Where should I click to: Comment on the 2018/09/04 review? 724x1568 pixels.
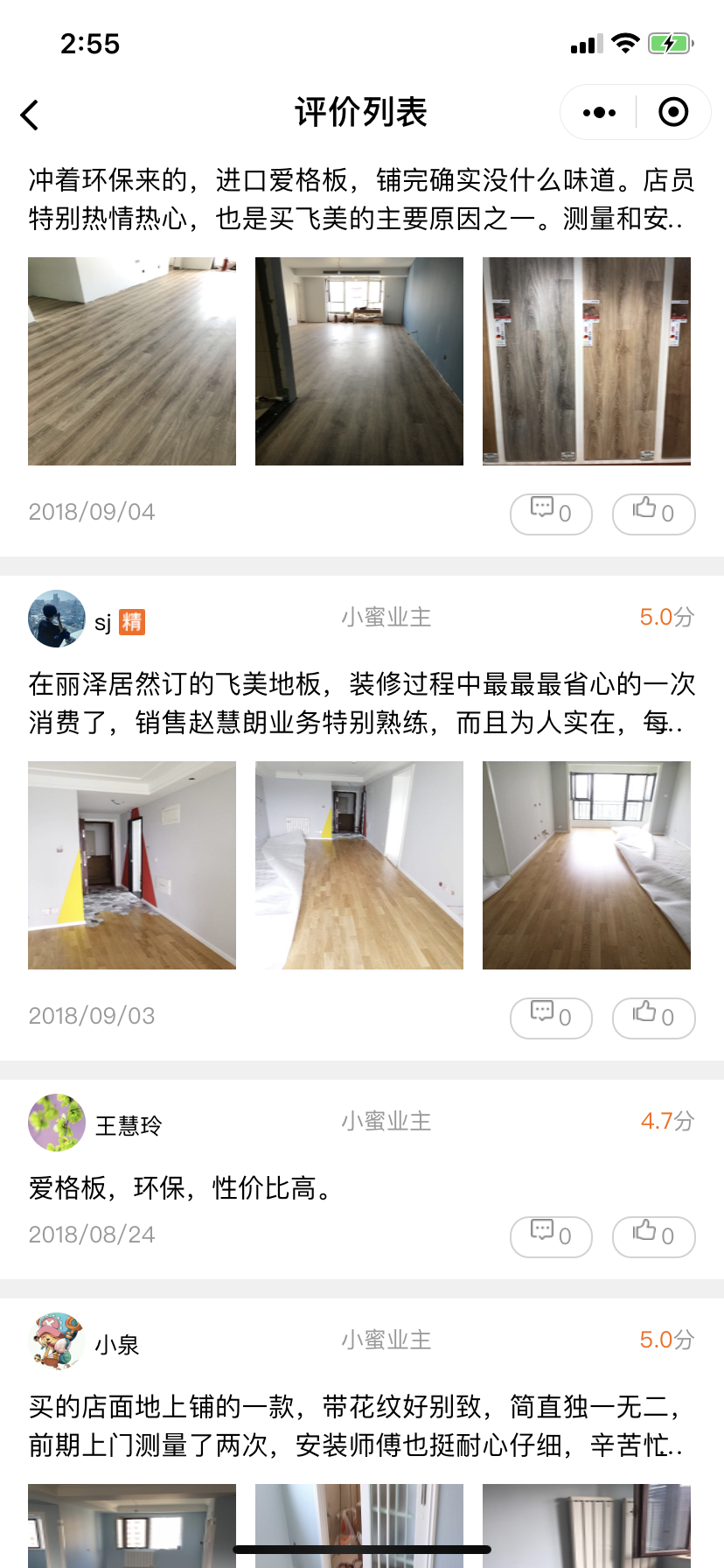click(x=551, y=514)
